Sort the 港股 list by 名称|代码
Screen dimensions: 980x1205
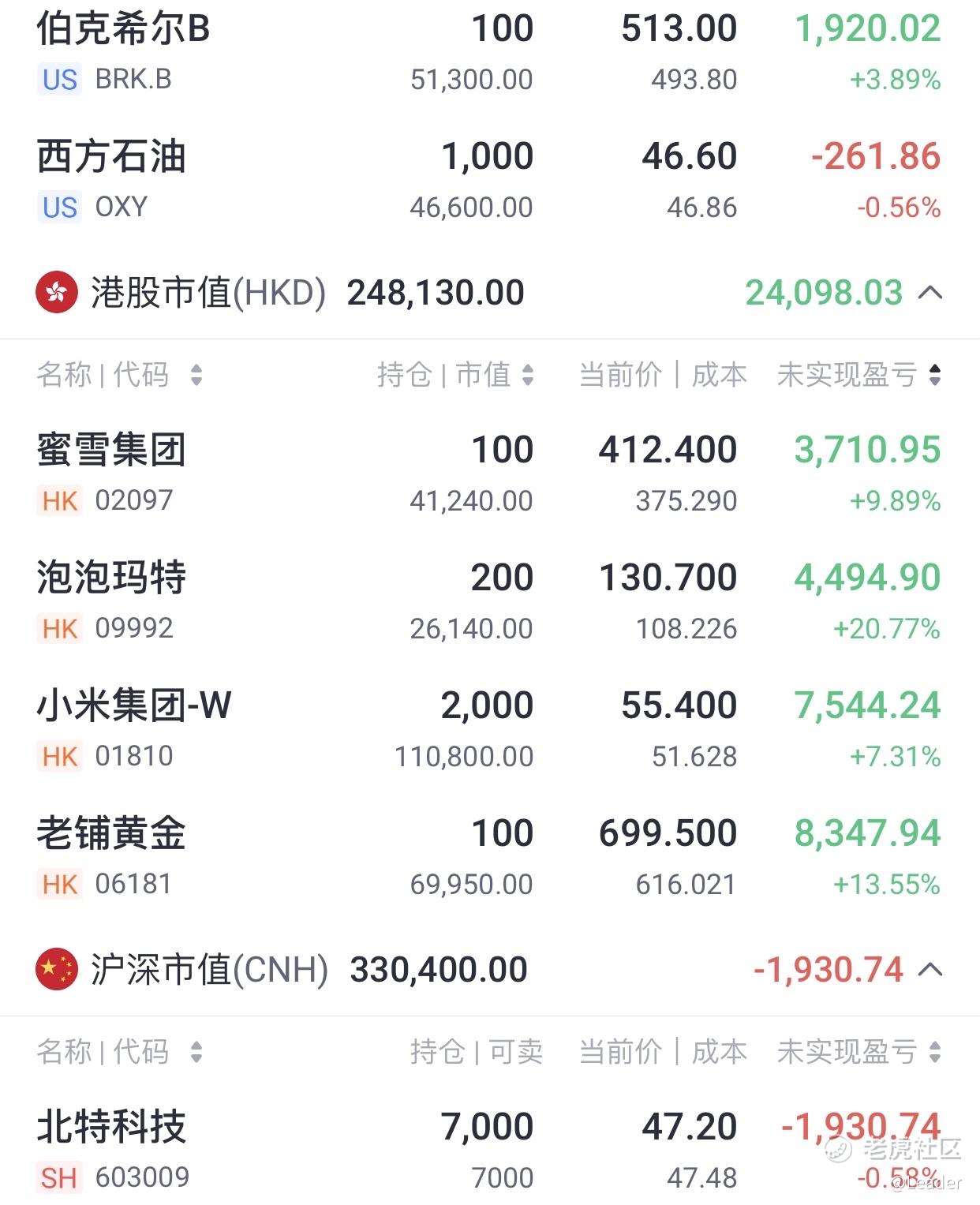(118, 375)
